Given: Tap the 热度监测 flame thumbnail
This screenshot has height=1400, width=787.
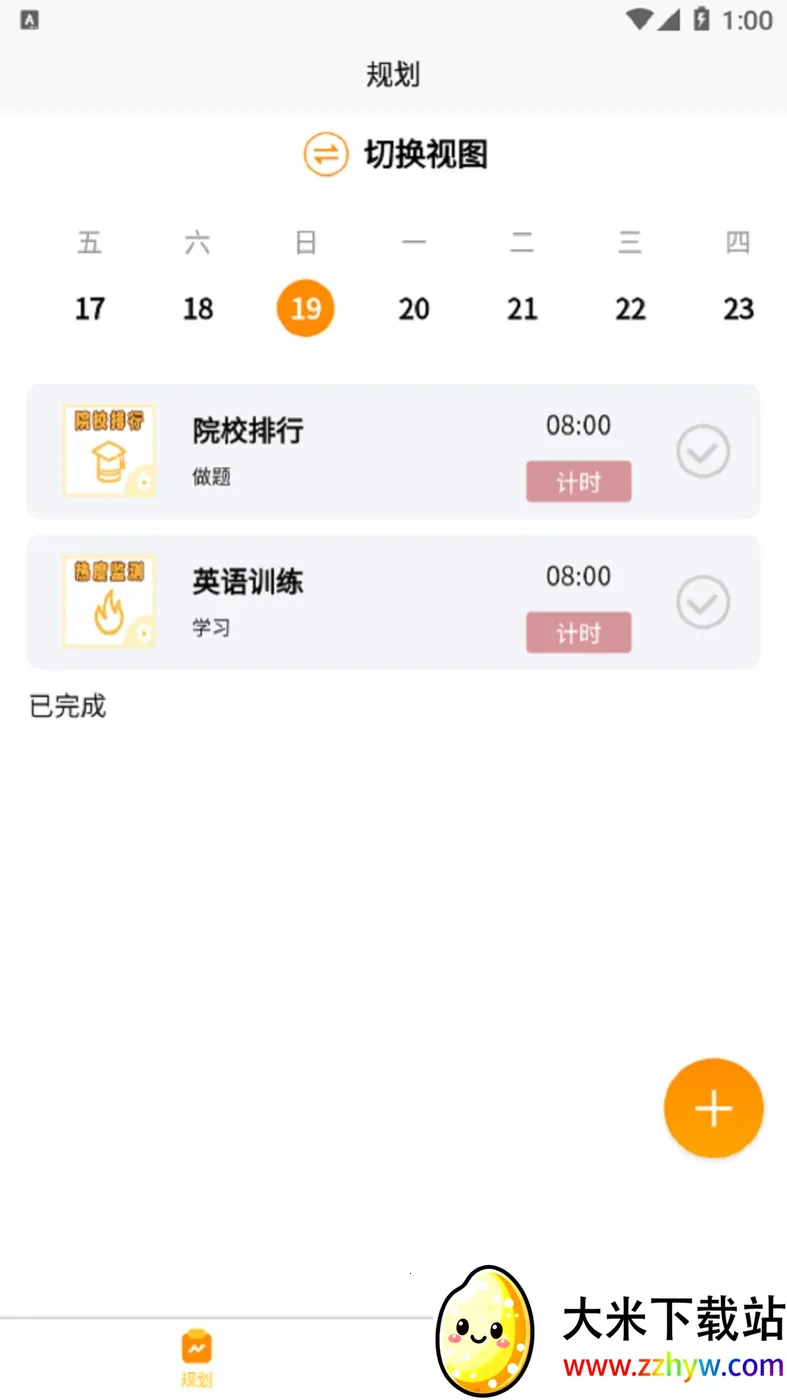Looking at the screenshot, I should (x=109, y=602).
